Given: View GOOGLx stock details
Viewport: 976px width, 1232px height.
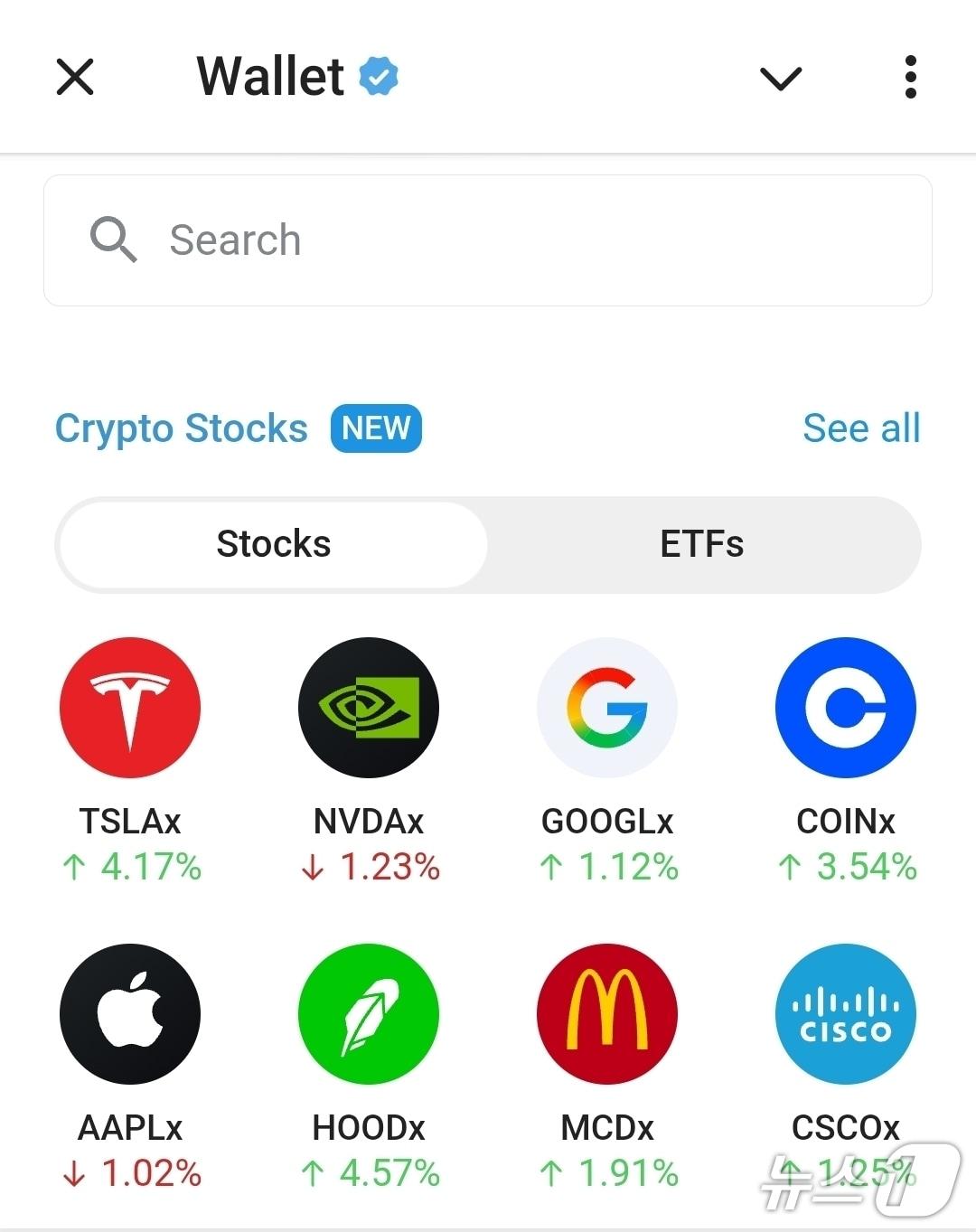Looking at the screenshot, I should (x=607, y=709).
